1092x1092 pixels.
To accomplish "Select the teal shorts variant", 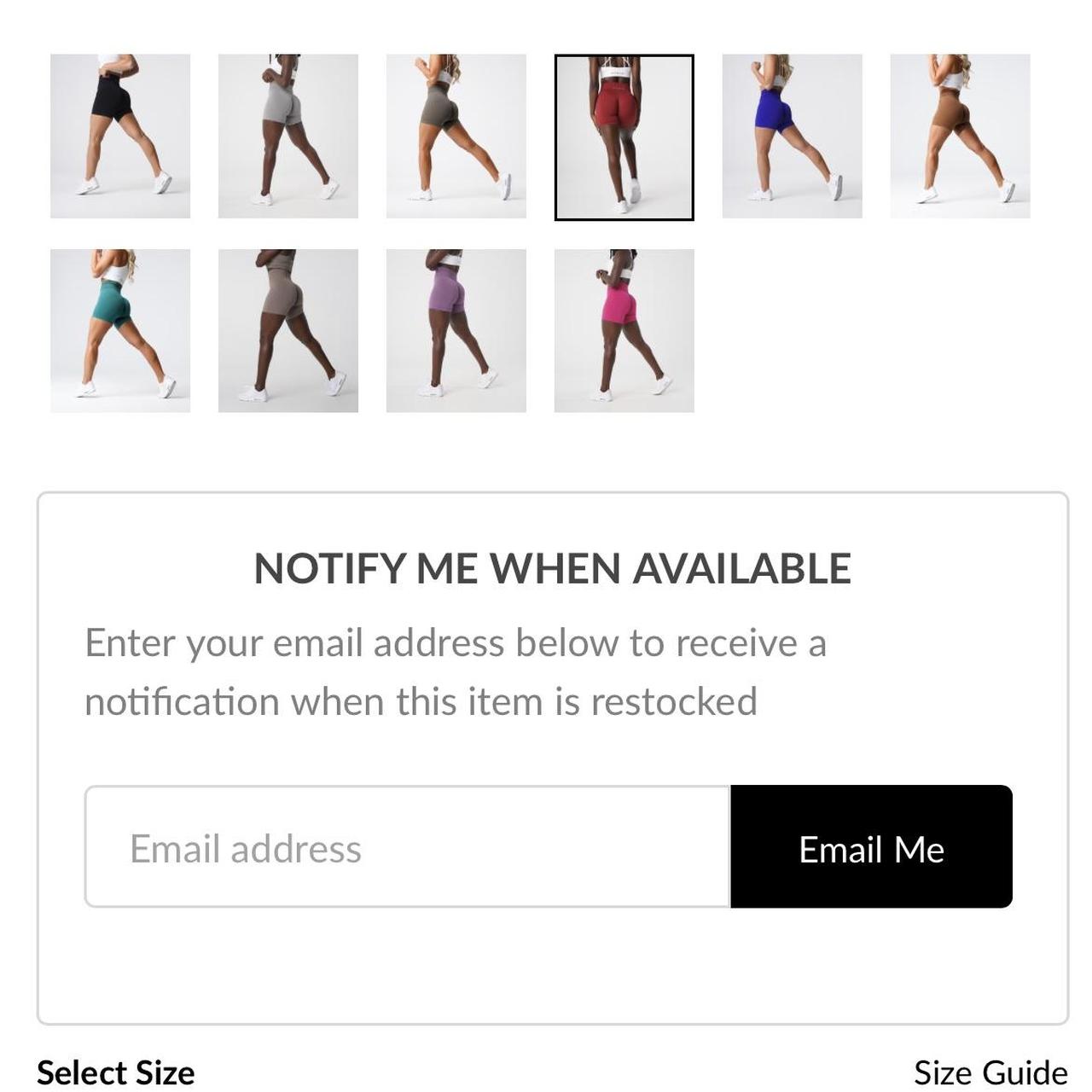I will pyautogui.click(x=120, y=331).
